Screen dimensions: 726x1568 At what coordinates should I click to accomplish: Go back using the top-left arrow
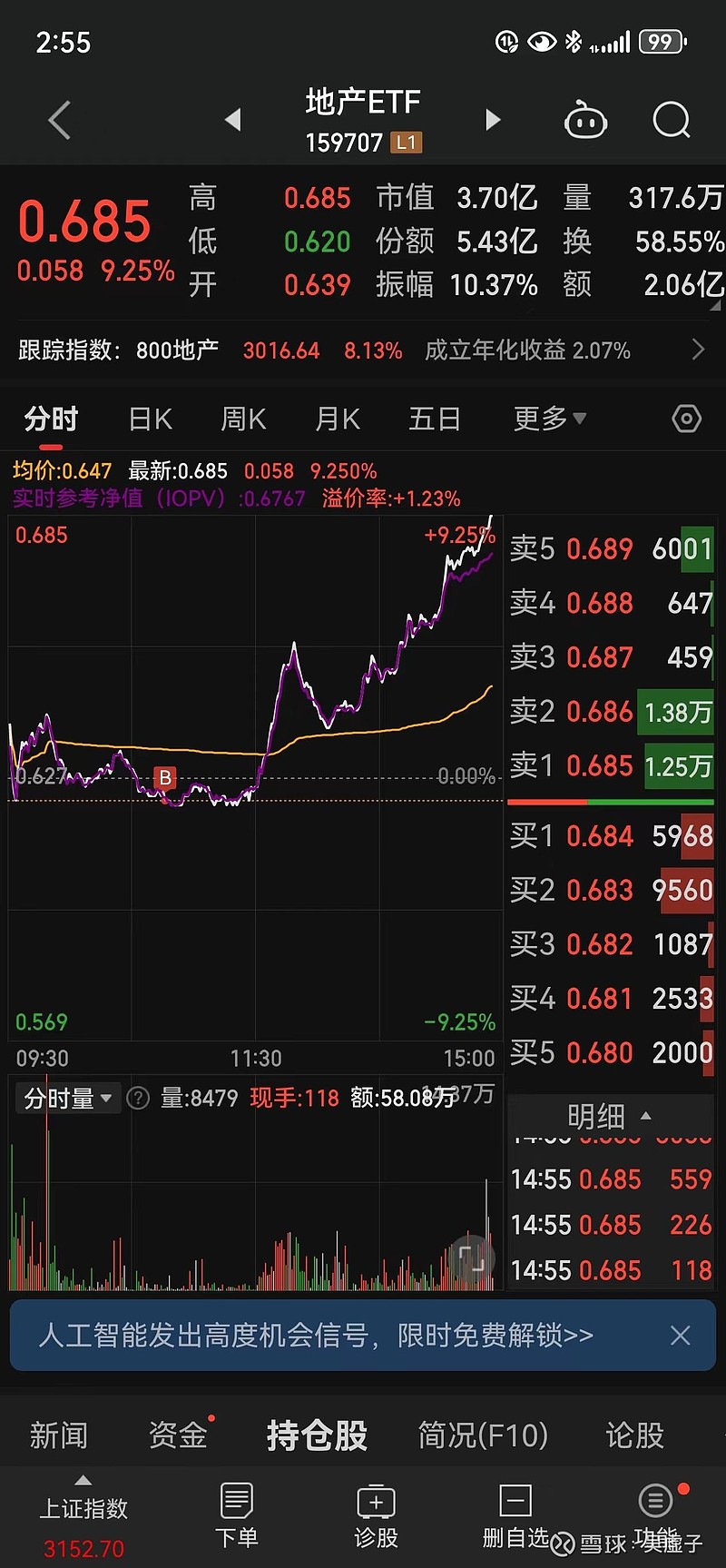pyautogui.click(x=60, y=120)
